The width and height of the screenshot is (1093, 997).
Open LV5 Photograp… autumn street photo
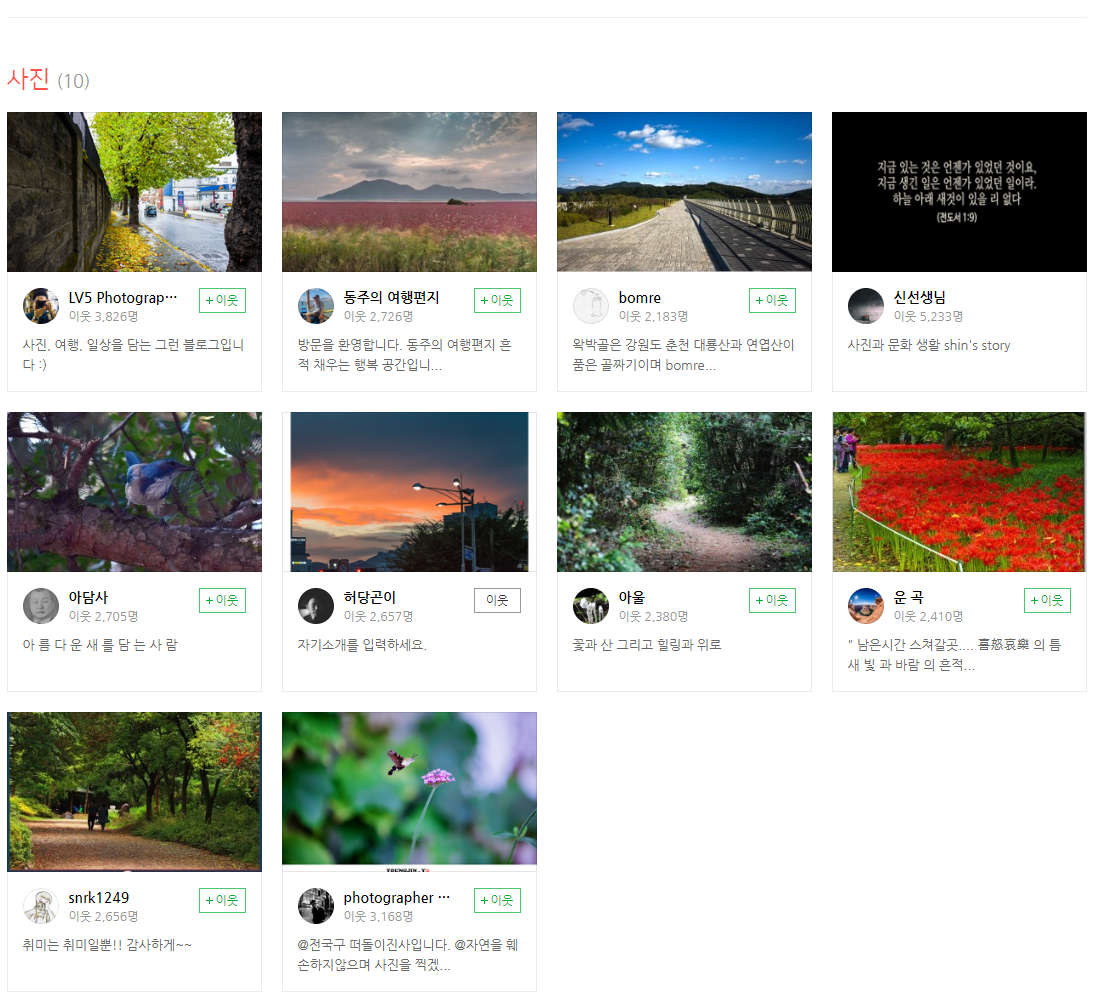coord(134,191)
